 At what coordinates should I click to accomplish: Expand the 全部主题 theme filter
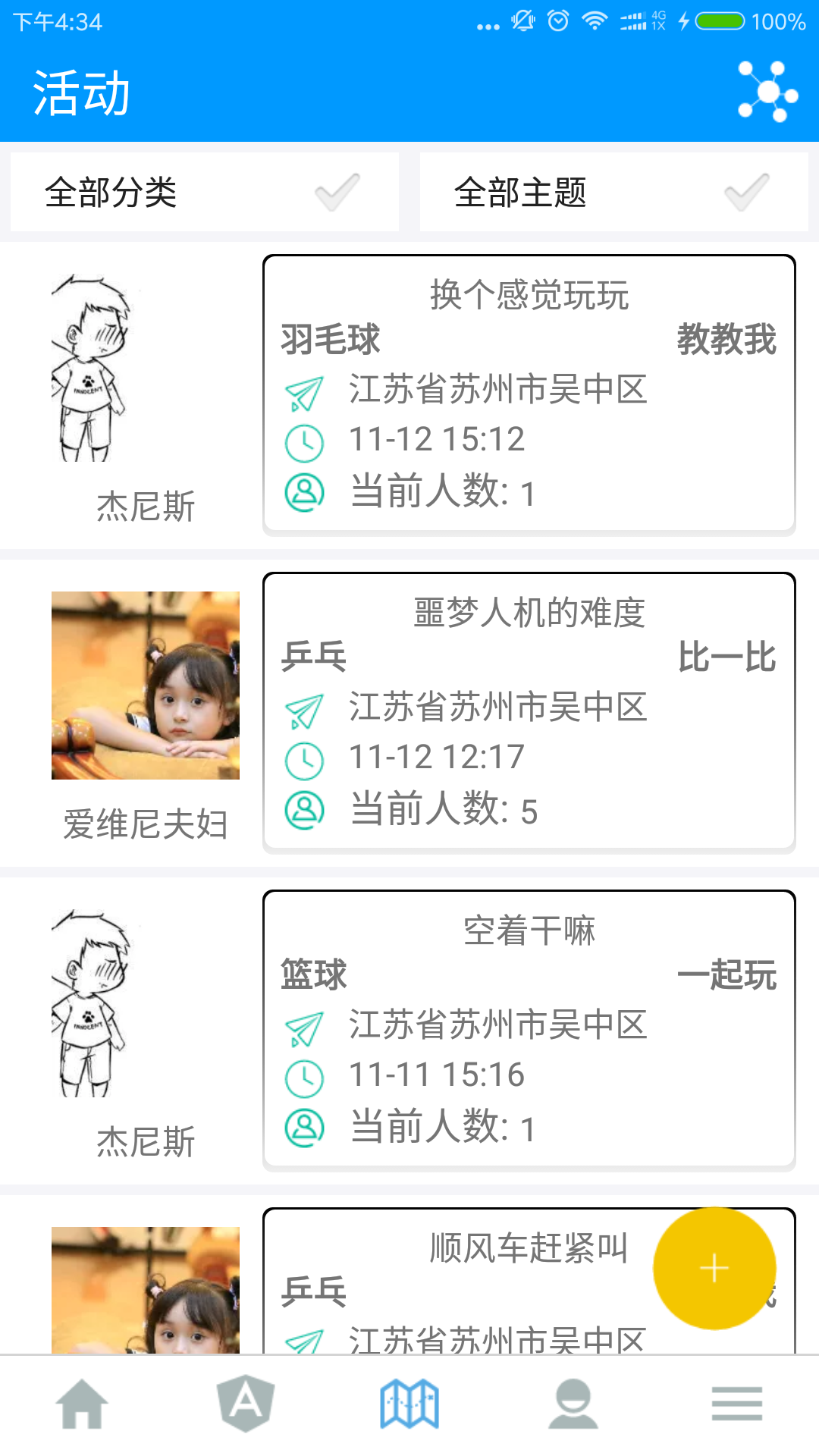[613, 192]
